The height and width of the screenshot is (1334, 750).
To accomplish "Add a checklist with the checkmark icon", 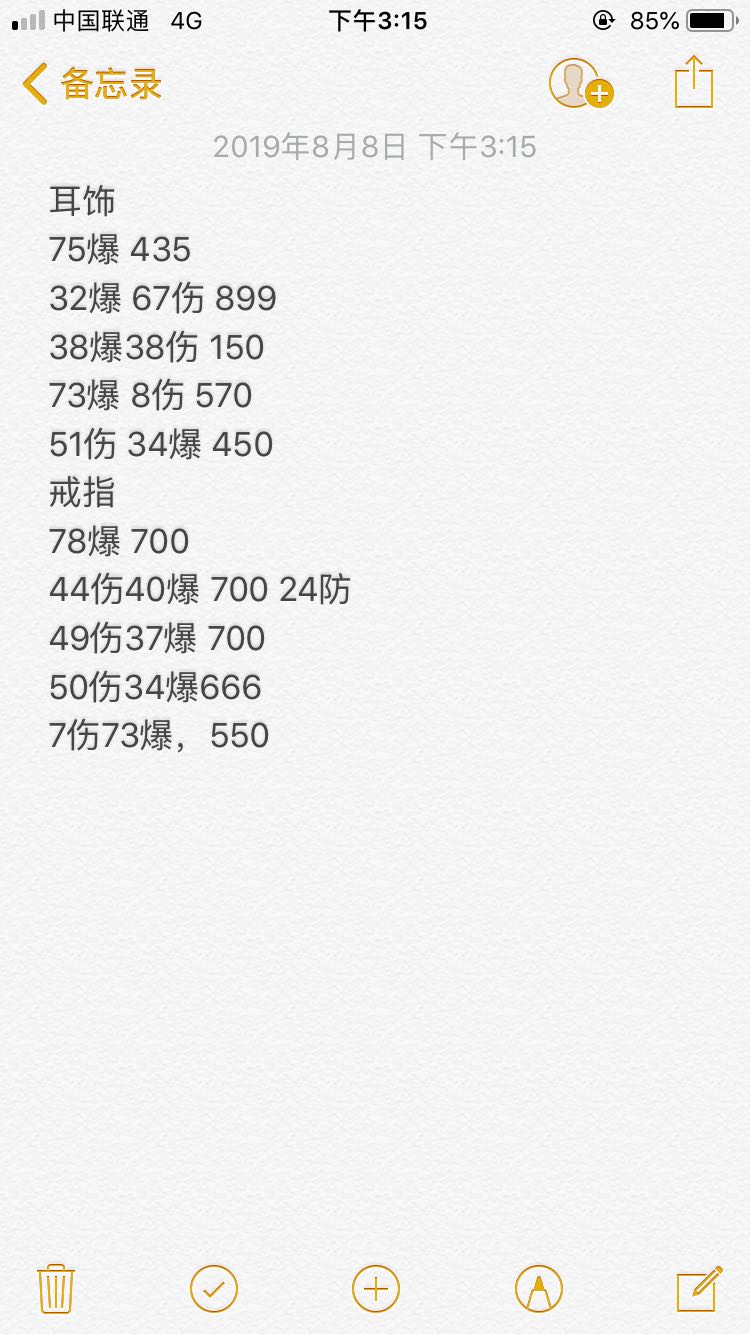I will point(214,1289).
